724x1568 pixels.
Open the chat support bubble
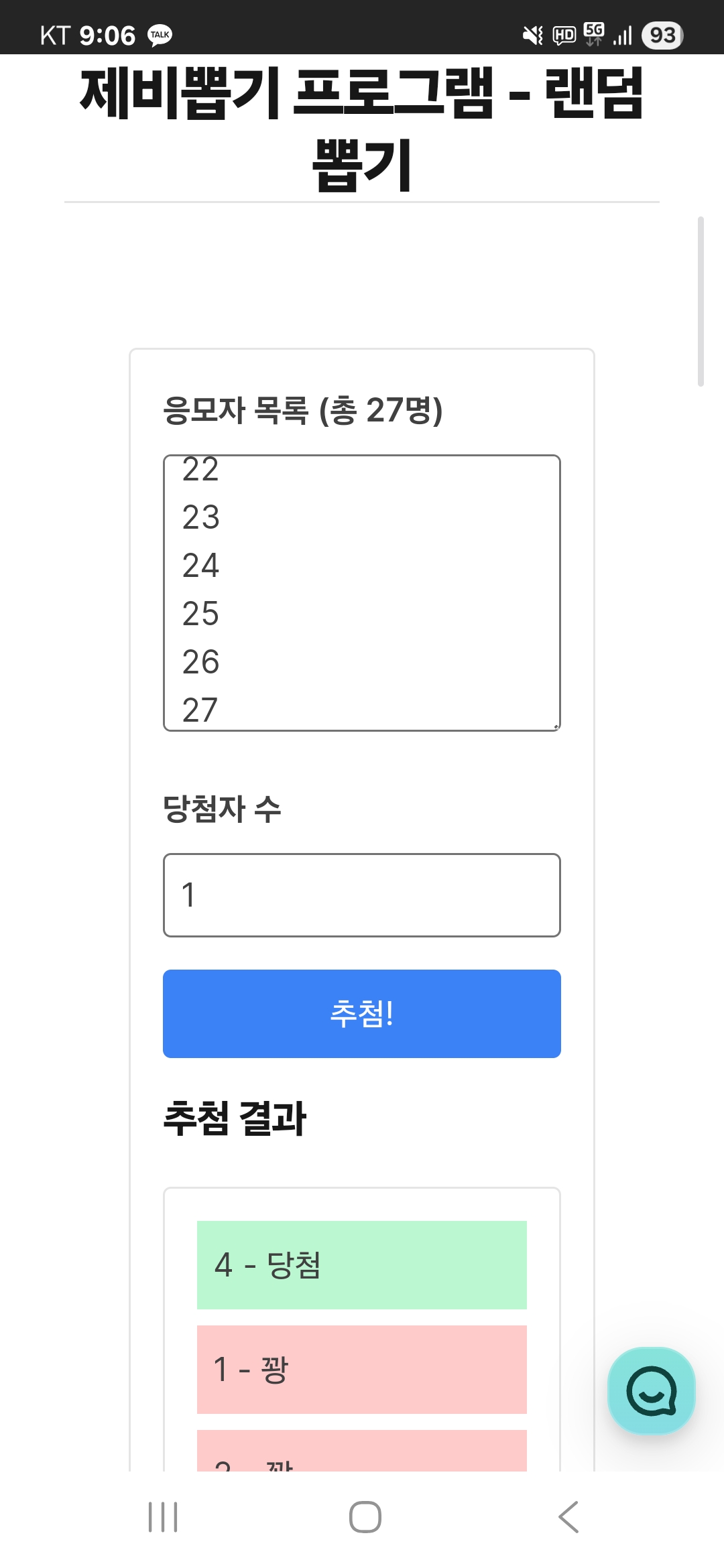[x=651, y=1390]
